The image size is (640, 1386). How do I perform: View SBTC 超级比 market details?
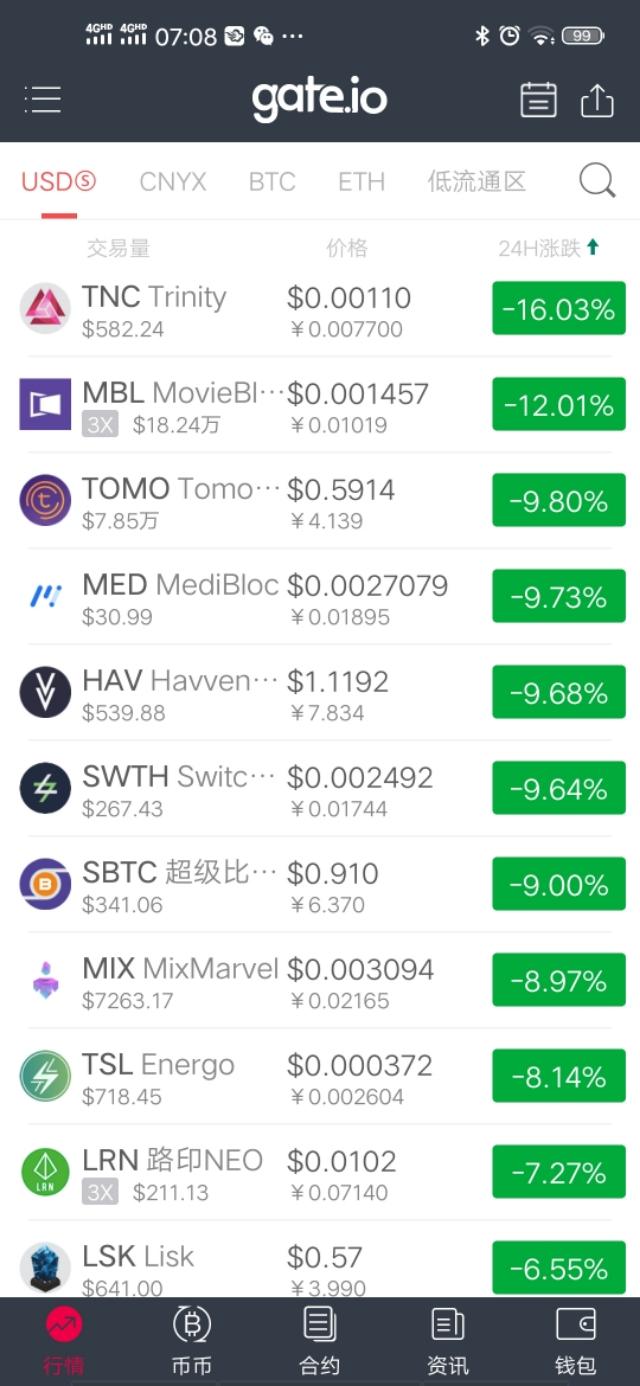pos(250,886)
